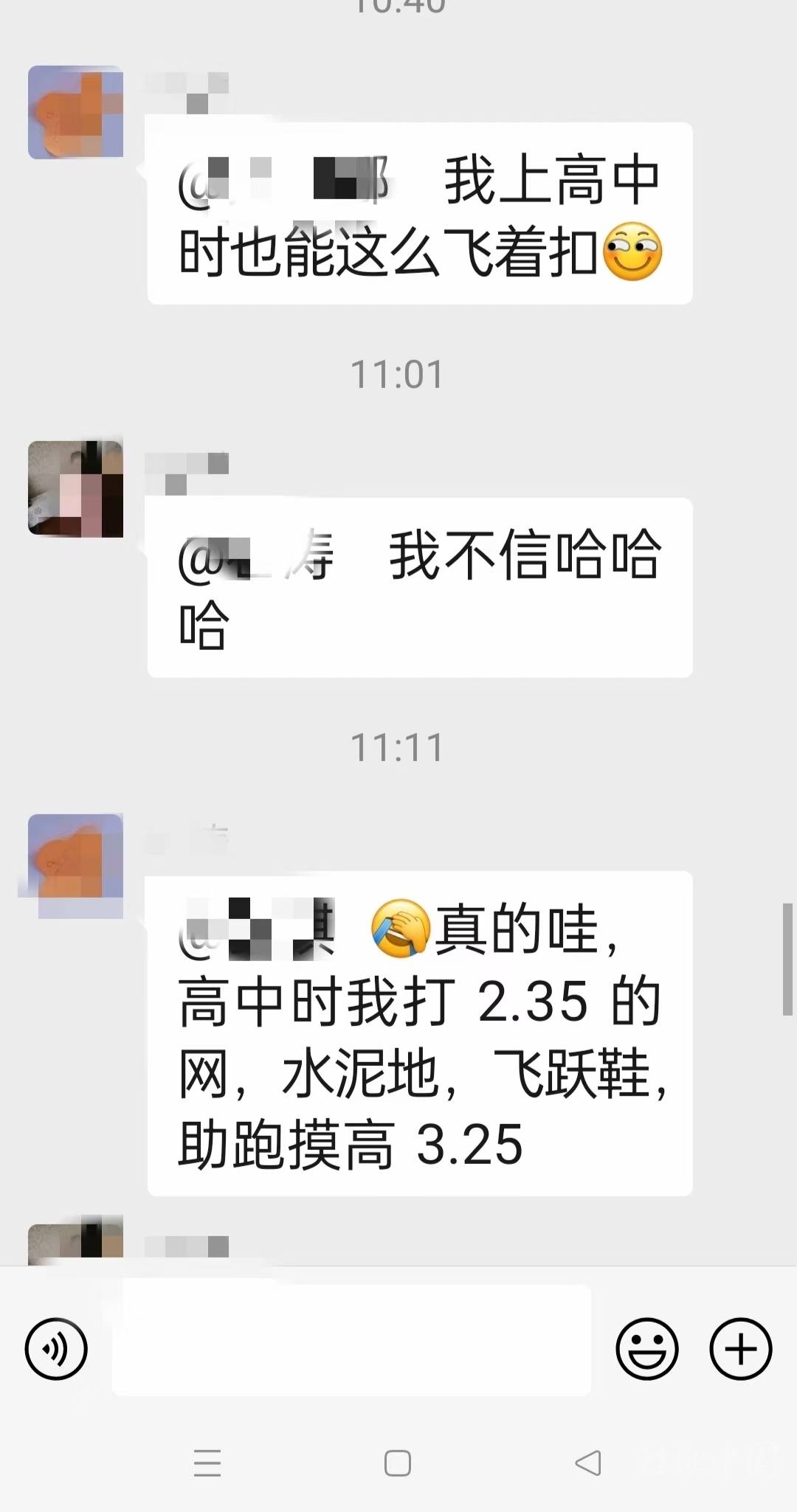Tap avatar beside the 助跑摸高 3.25 message

click(x=75, y=860)
